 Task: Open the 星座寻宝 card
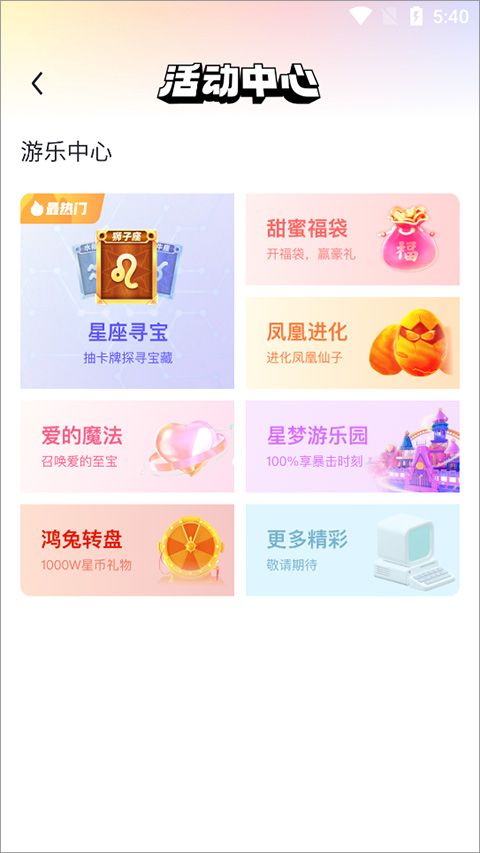[127, 291]
